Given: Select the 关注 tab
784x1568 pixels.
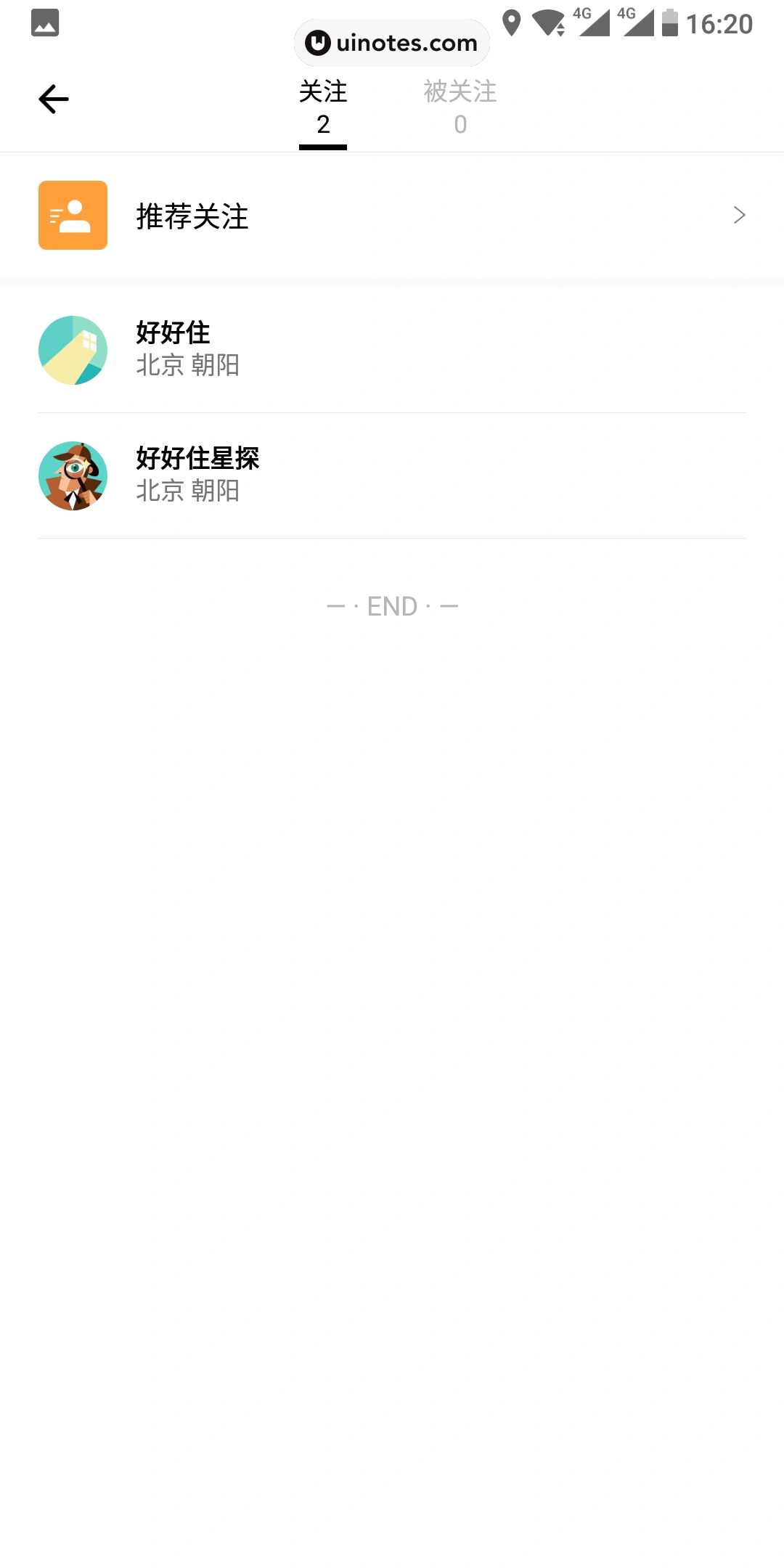Looking at the screenshot, I should pyautogui.click(x=323, y=107).
